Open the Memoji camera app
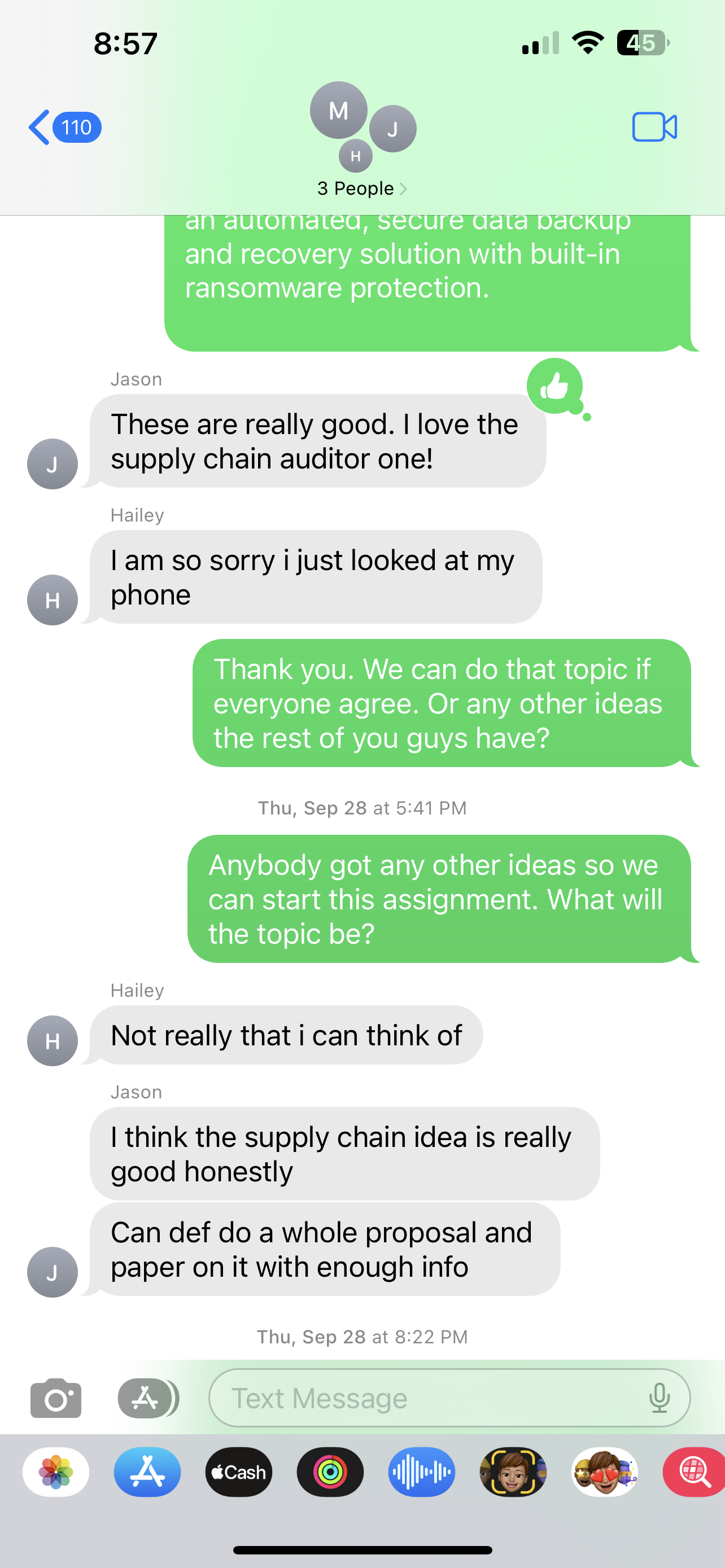725x1568 pixels. (513, 1472)
